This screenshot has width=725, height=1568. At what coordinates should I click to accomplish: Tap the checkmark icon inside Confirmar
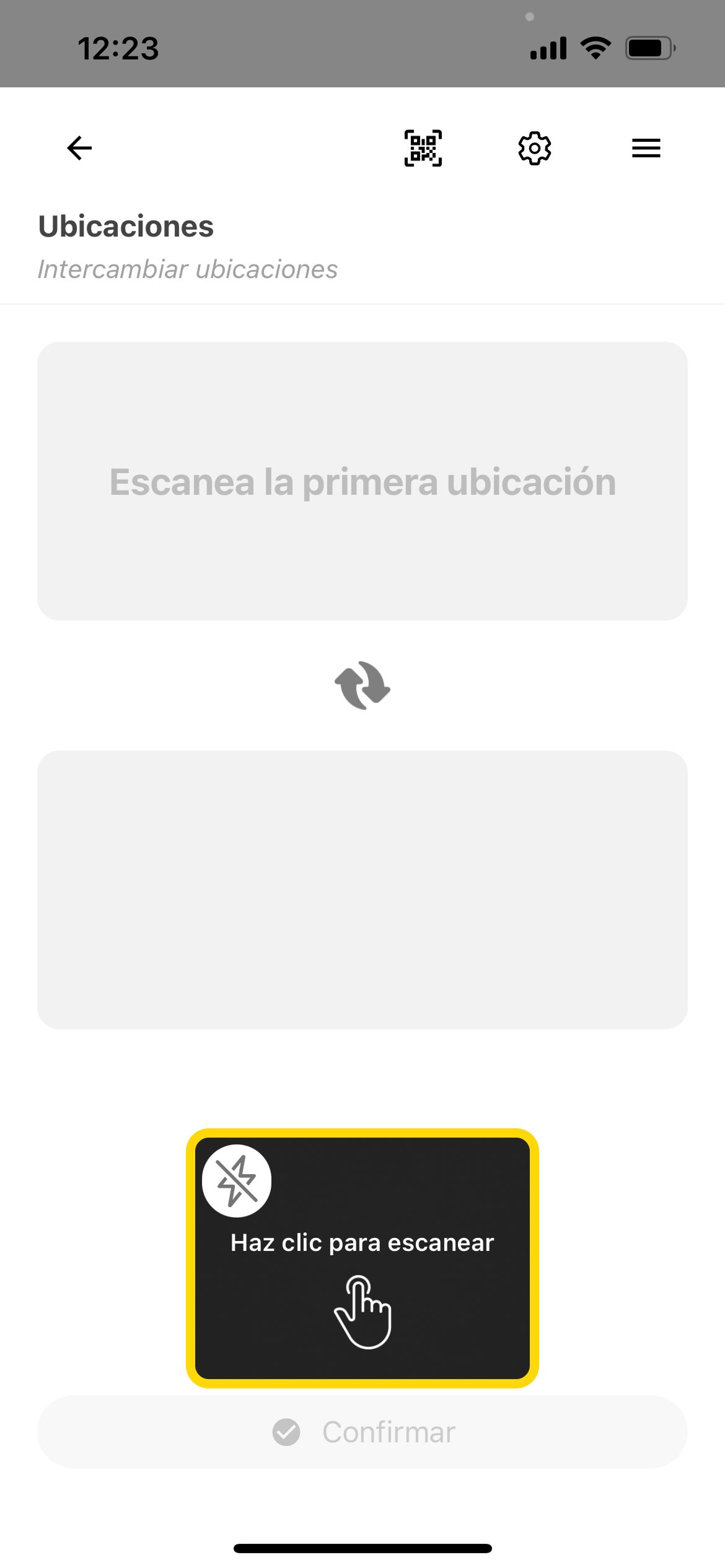(286, 1431)
